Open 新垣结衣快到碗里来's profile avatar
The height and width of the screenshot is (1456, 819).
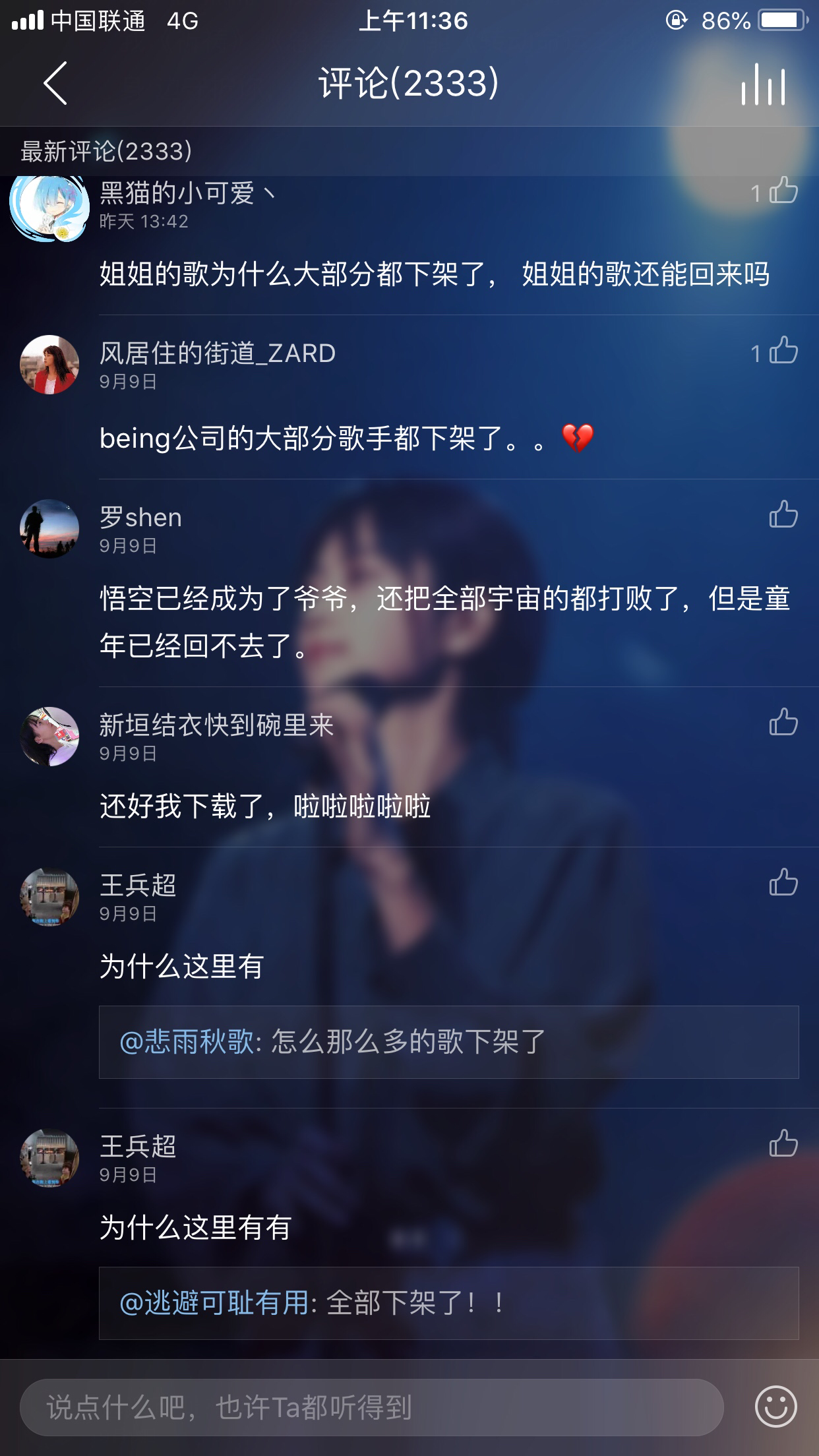click(49, 737)
